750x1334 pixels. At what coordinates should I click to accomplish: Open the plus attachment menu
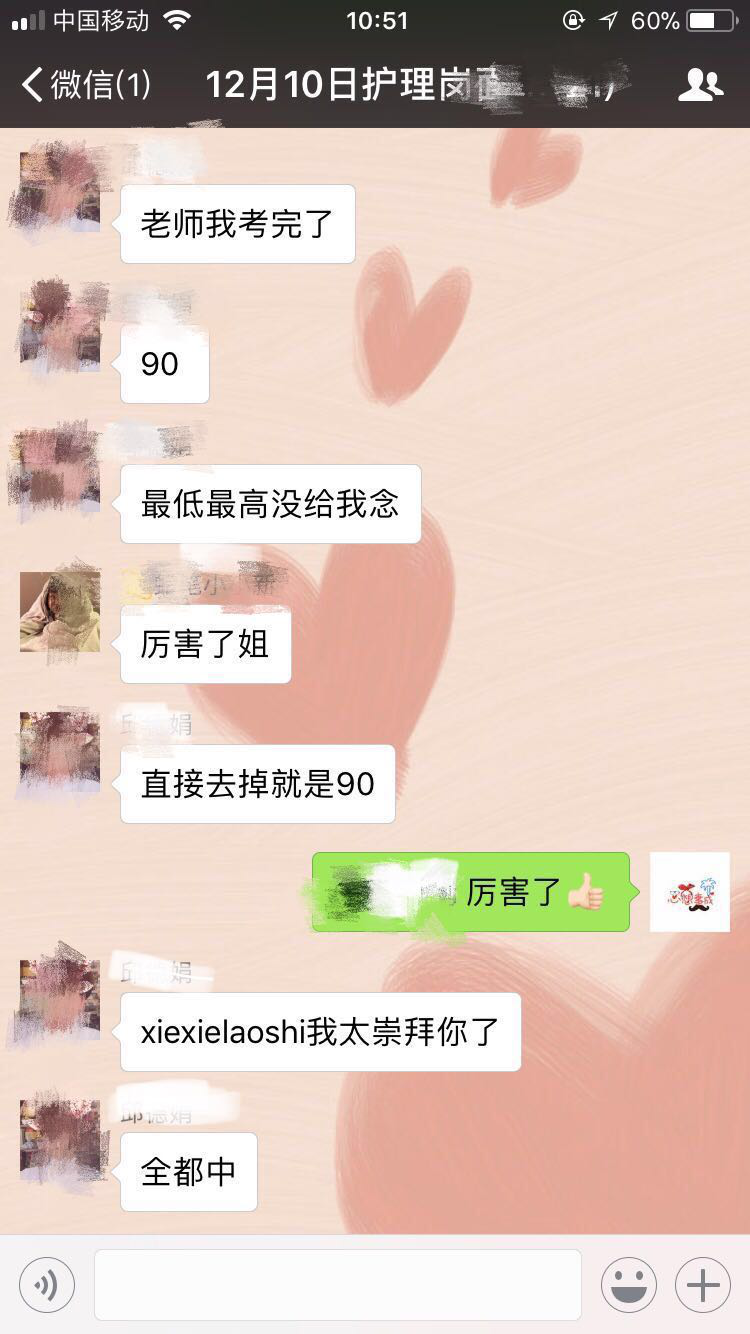[x=702, y=1285]
